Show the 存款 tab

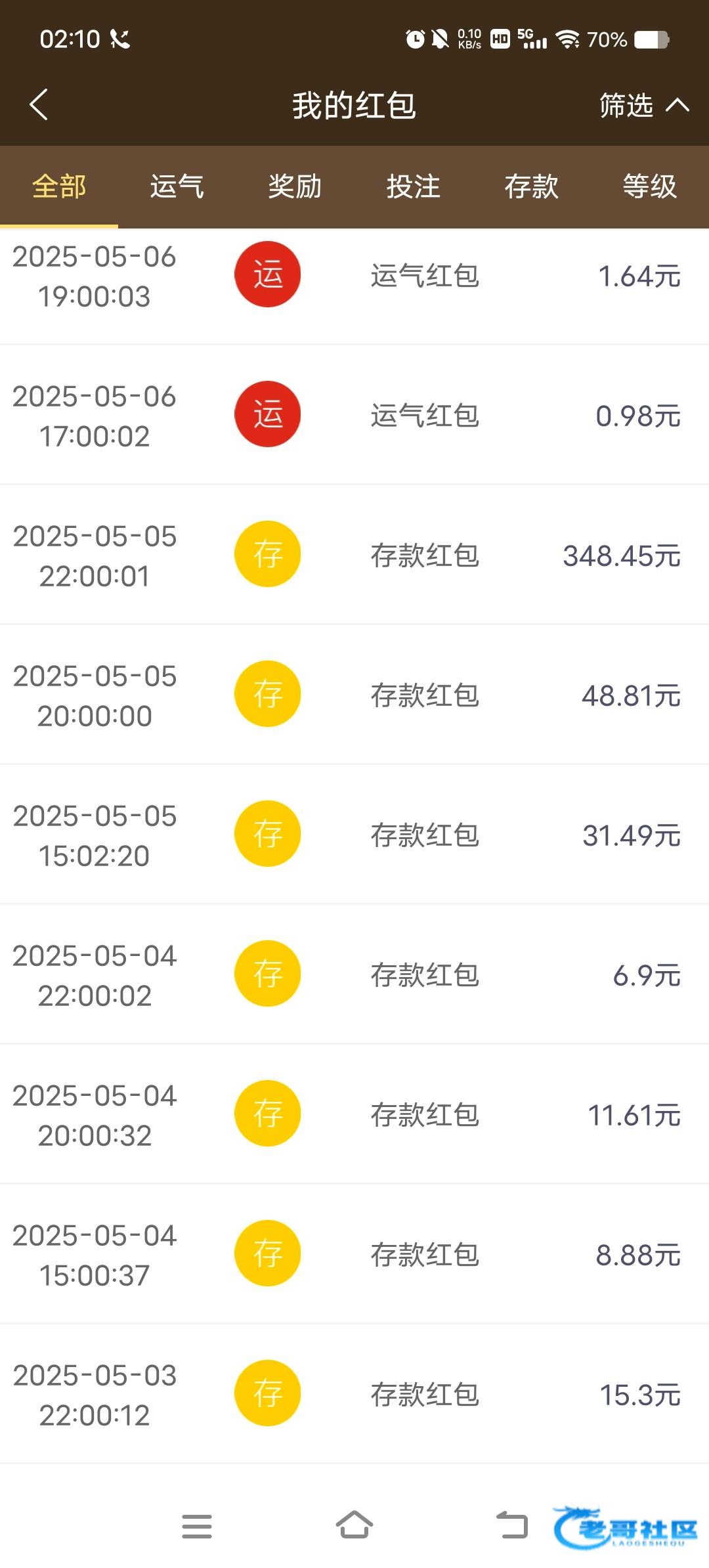pos(531,186)
